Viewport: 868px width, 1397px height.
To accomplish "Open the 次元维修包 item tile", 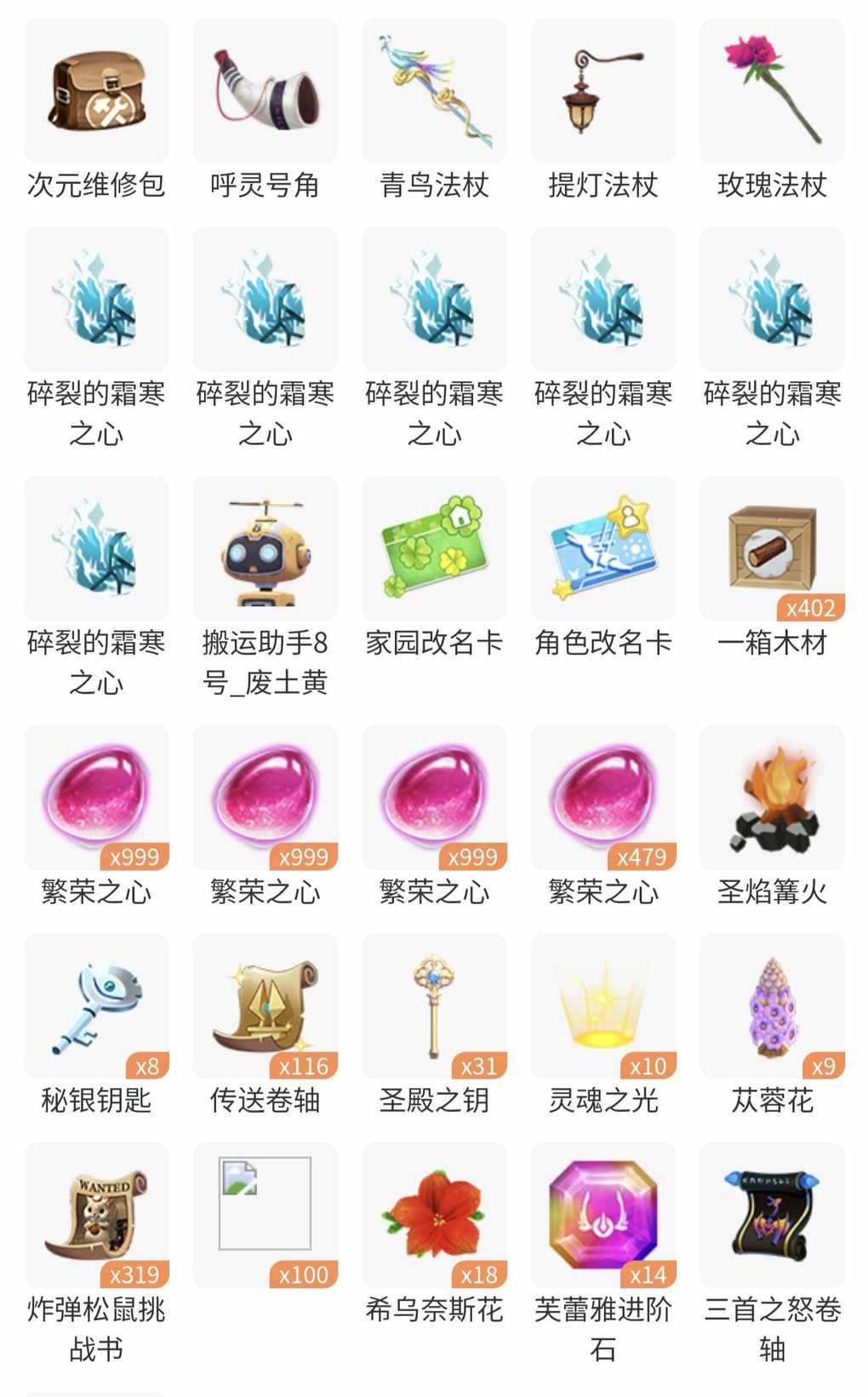I will coord(96,91).
